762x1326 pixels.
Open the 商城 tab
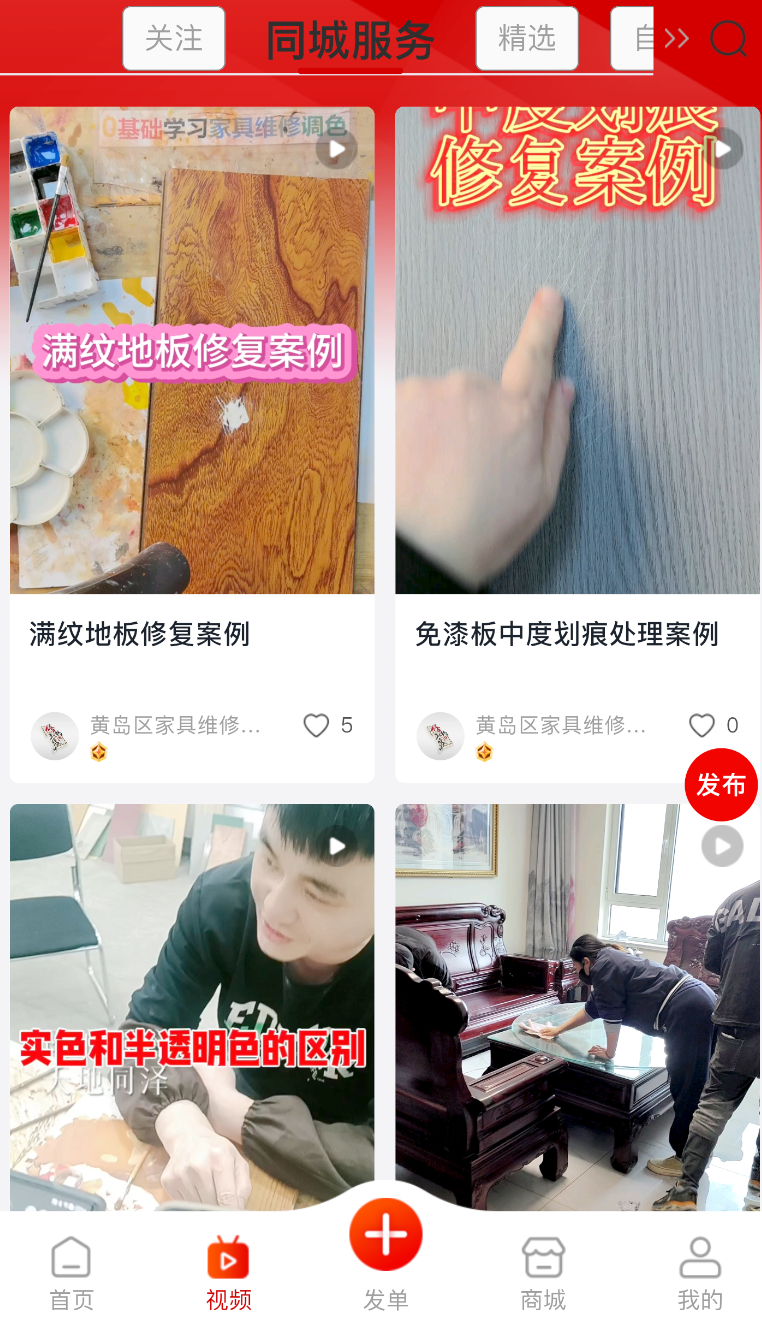point(543,1273)
